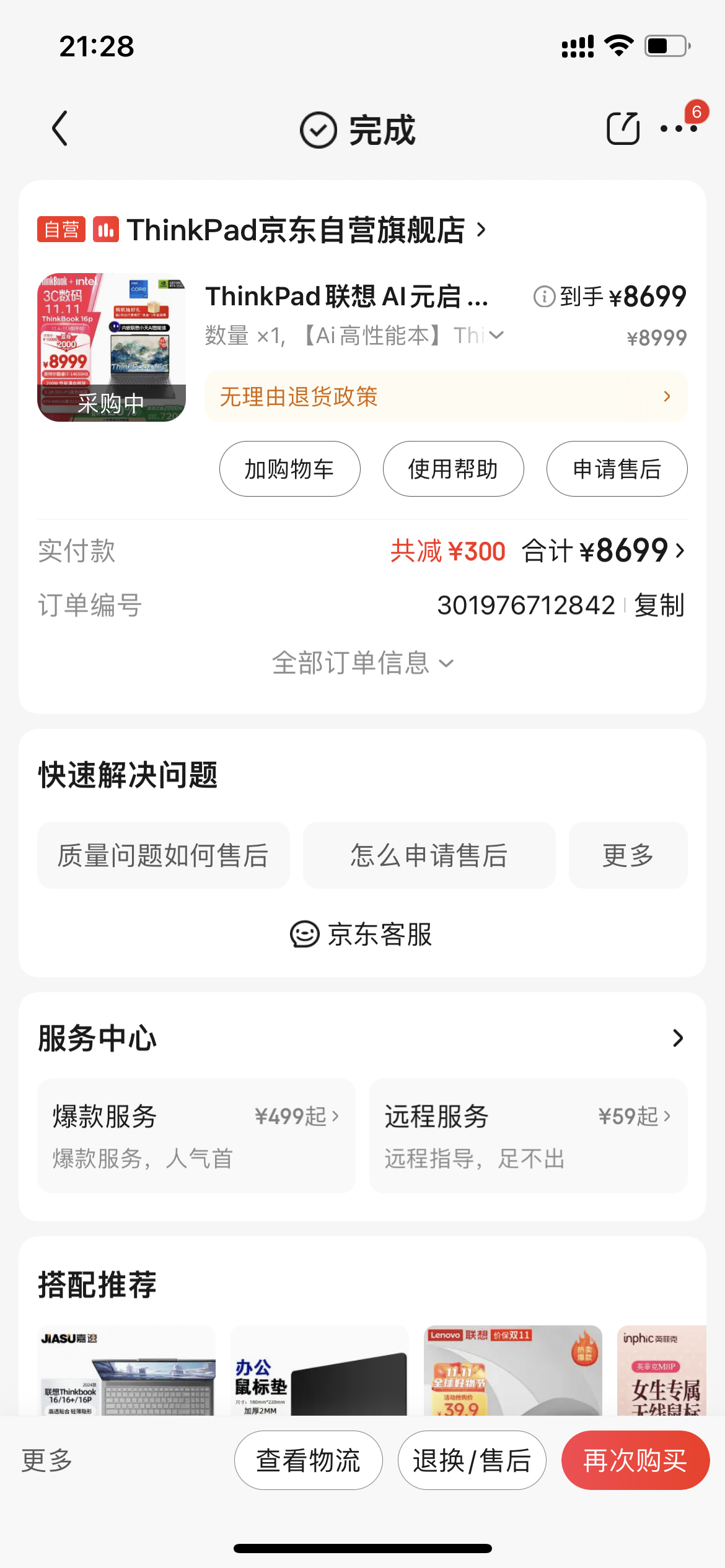
Task: Select the 质量问题如何售后 question chip
Action: (x=163, y=855)
